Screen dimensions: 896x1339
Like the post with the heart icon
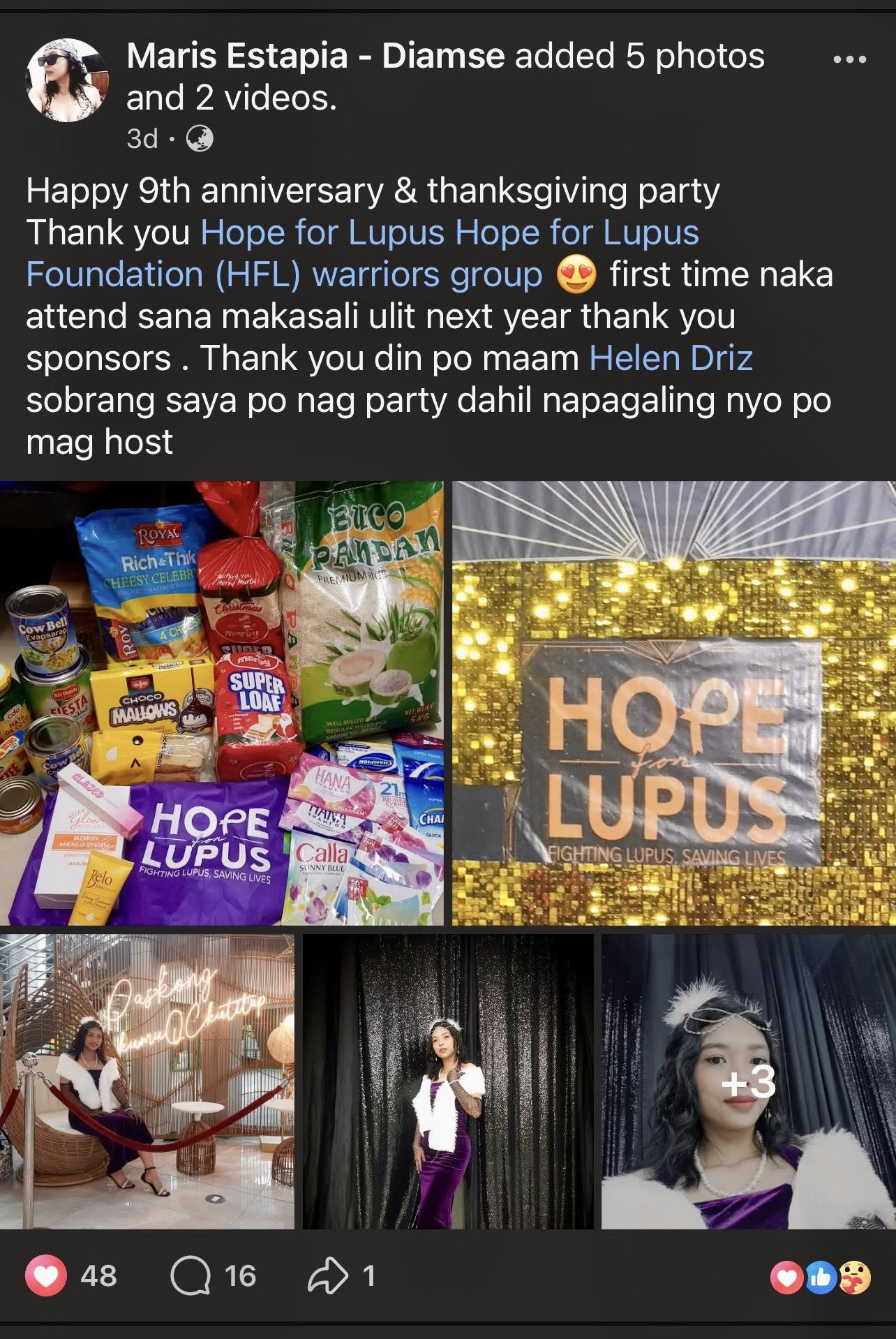pyautogui.click(x=46, y=1277)
